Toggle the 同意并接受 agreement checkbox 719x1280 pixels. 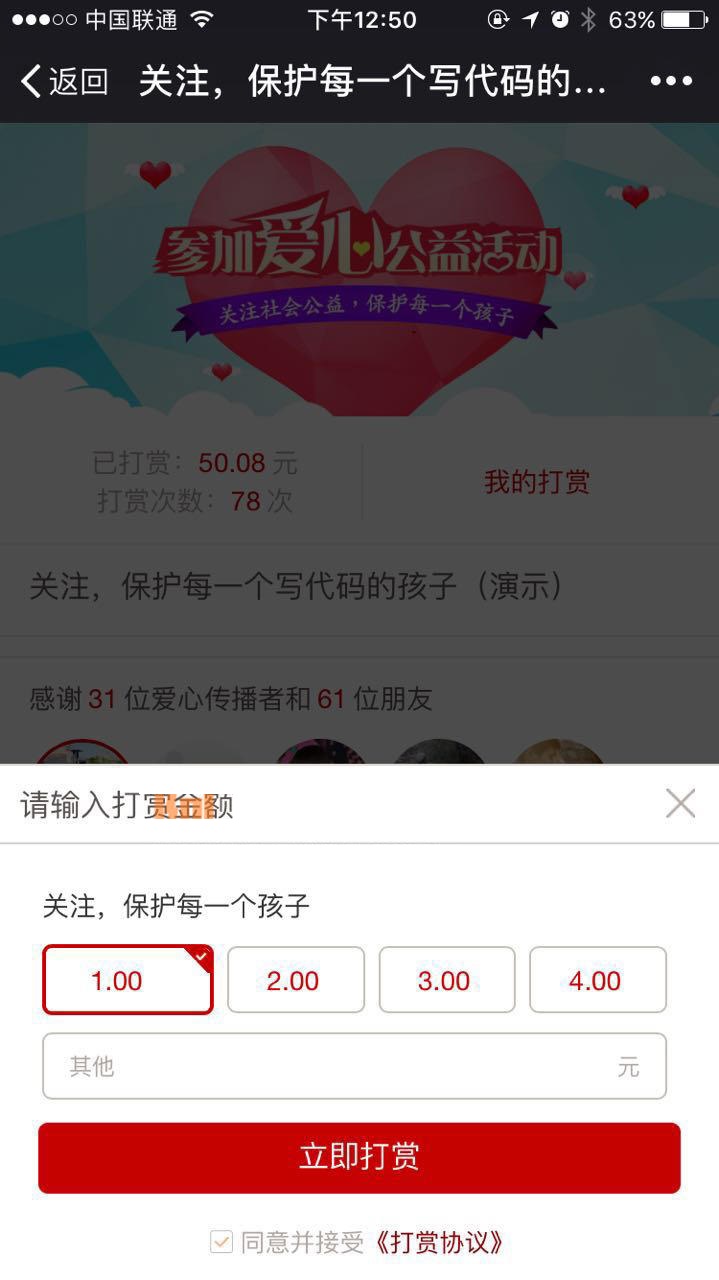pyautogui.click(x=221, y=1242)
